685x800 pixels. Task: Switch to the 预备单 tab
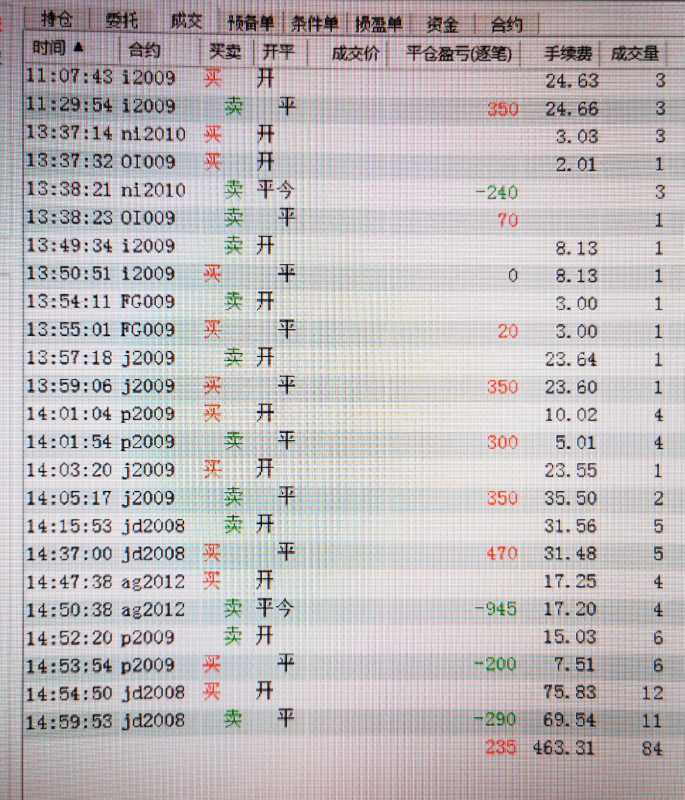[251, 23]
